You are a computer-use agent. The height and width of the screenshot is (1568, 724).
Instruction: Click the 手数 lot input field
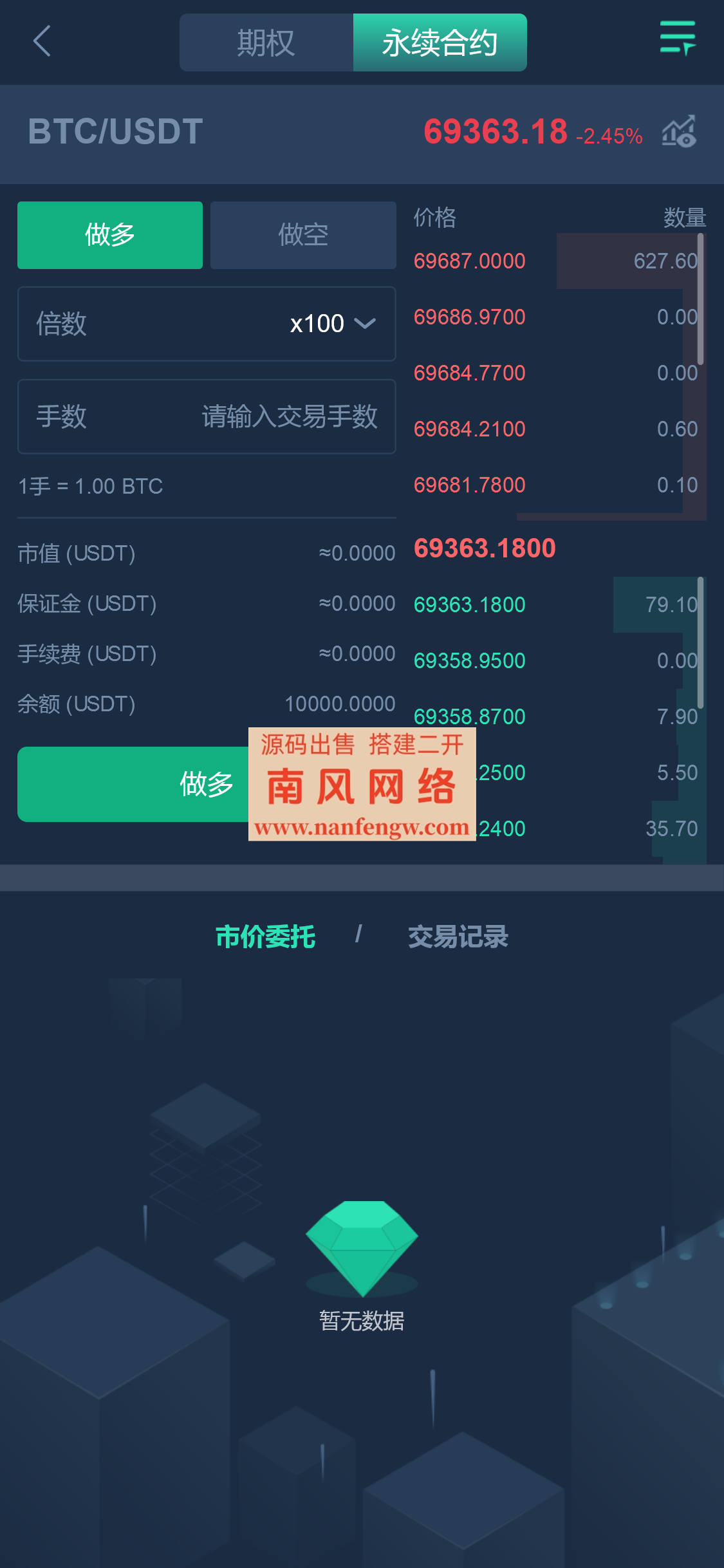point(290,416)
